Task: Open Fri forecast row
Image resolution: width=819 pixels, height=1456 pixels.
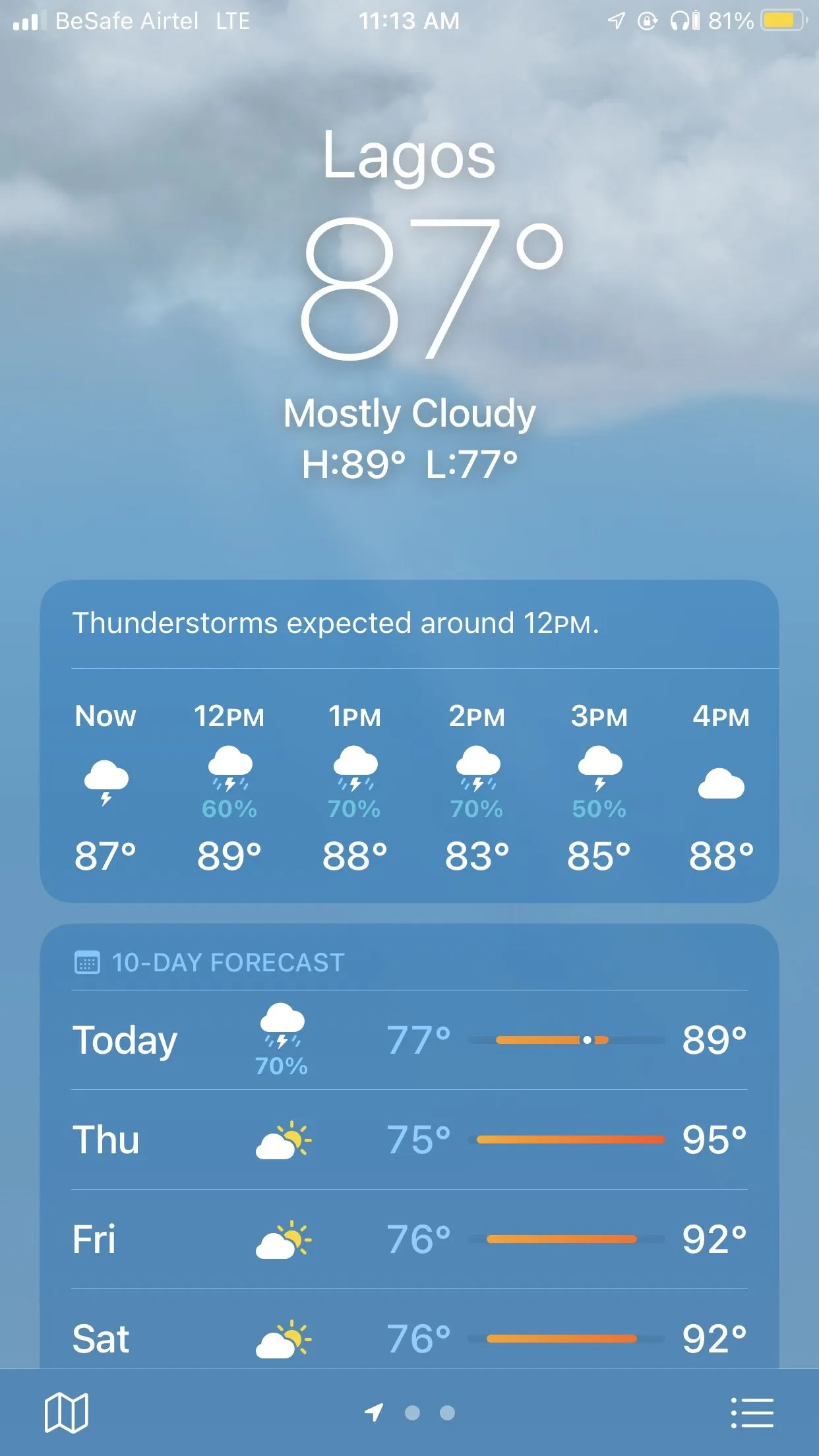Action: [409, 1239]
